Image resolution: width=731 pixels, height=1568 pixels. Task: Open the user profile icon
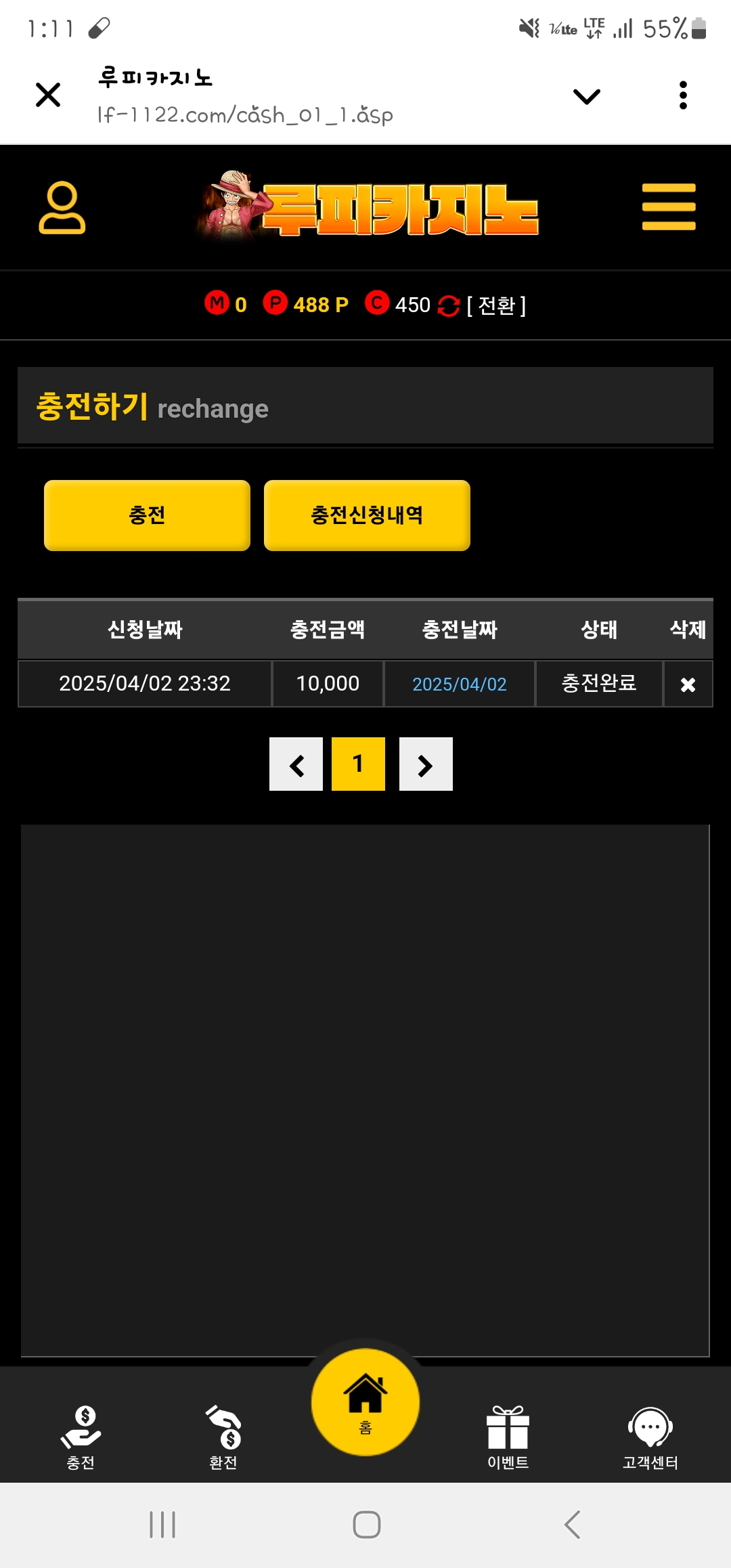(62, 208)
